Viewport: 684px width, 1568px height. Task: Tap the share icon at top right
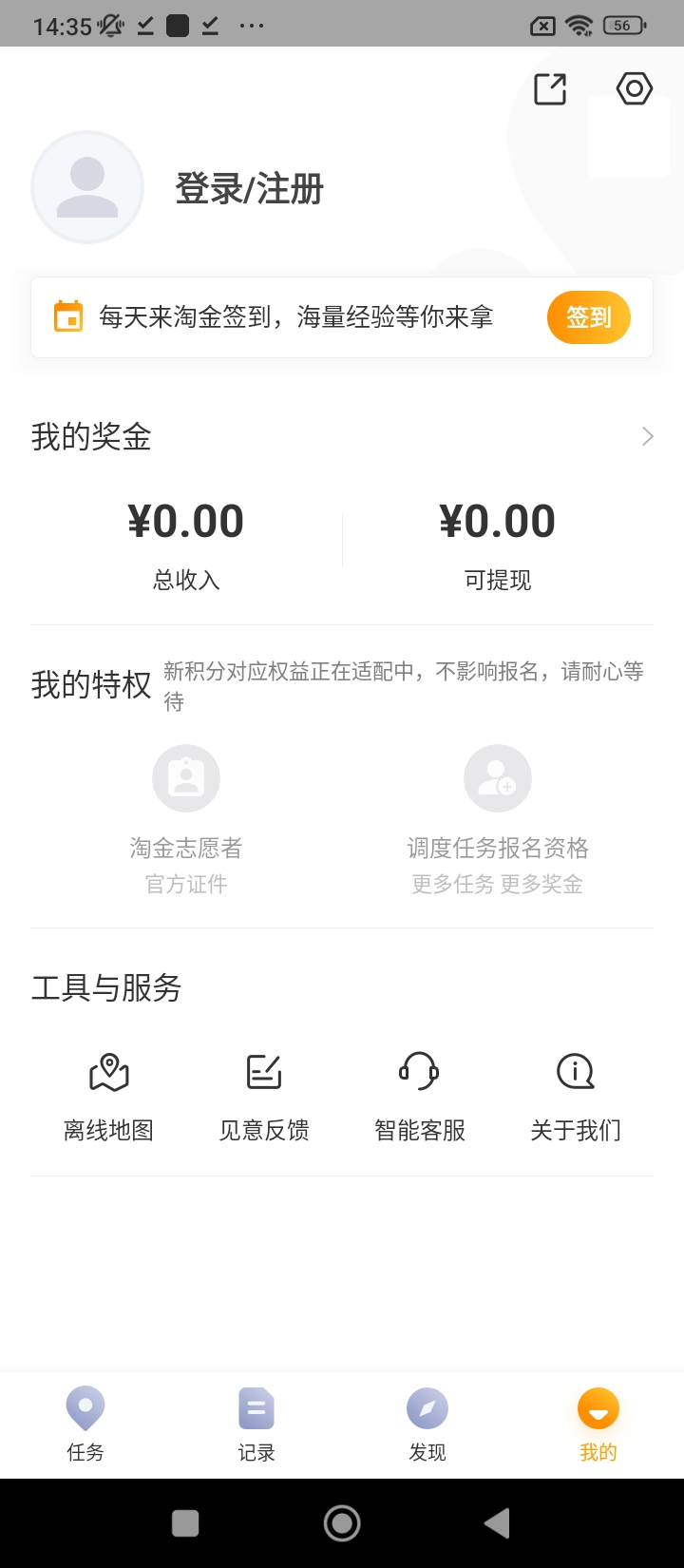550,89
